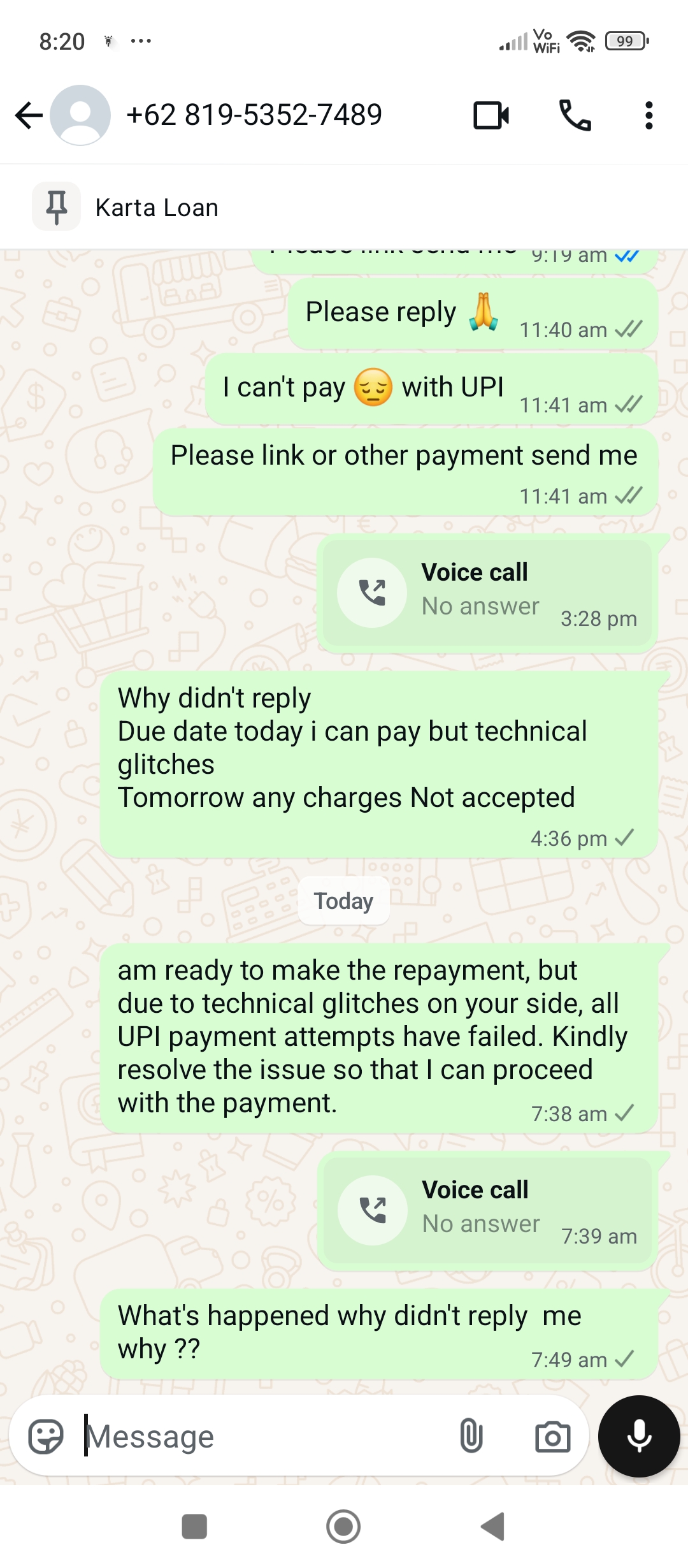Show recent apps
This screenshot has width=688, height=1568.
pos(194,1527)
